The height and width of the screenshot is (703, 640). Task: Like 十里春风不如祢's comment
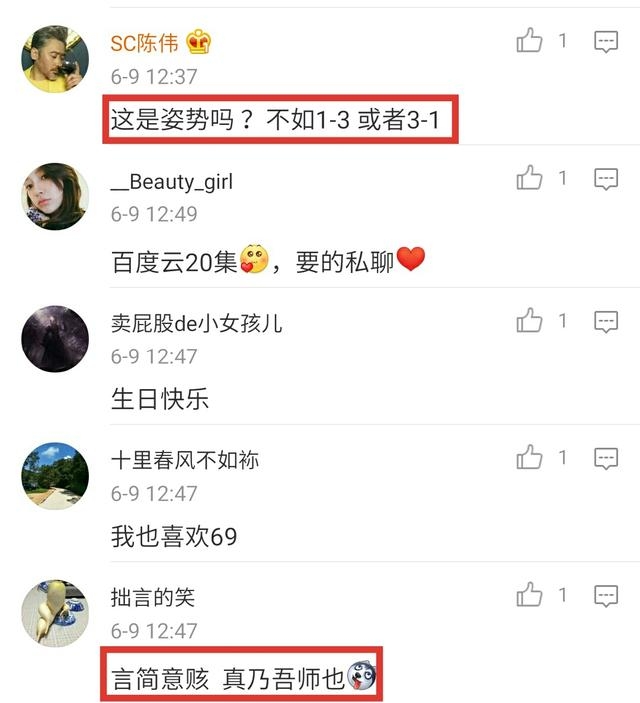click(529, 458)
